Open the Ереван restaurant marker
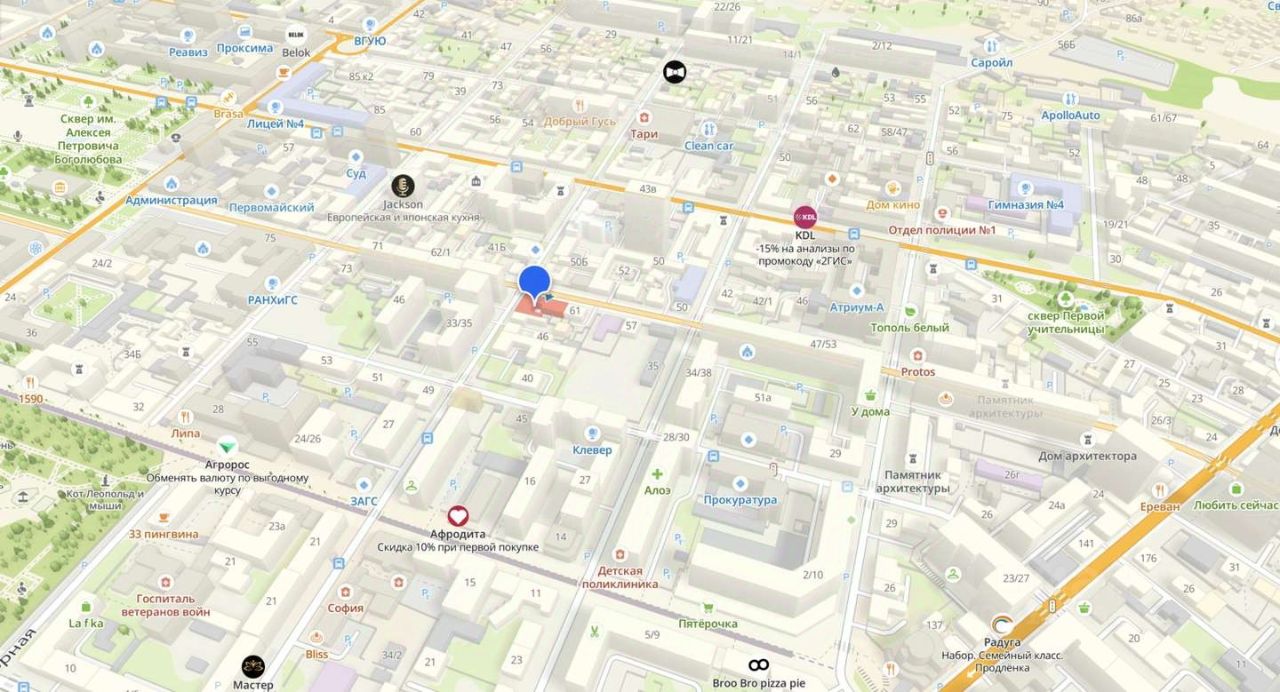This screenshot has height=692, width=1280. coord(1159,490)
